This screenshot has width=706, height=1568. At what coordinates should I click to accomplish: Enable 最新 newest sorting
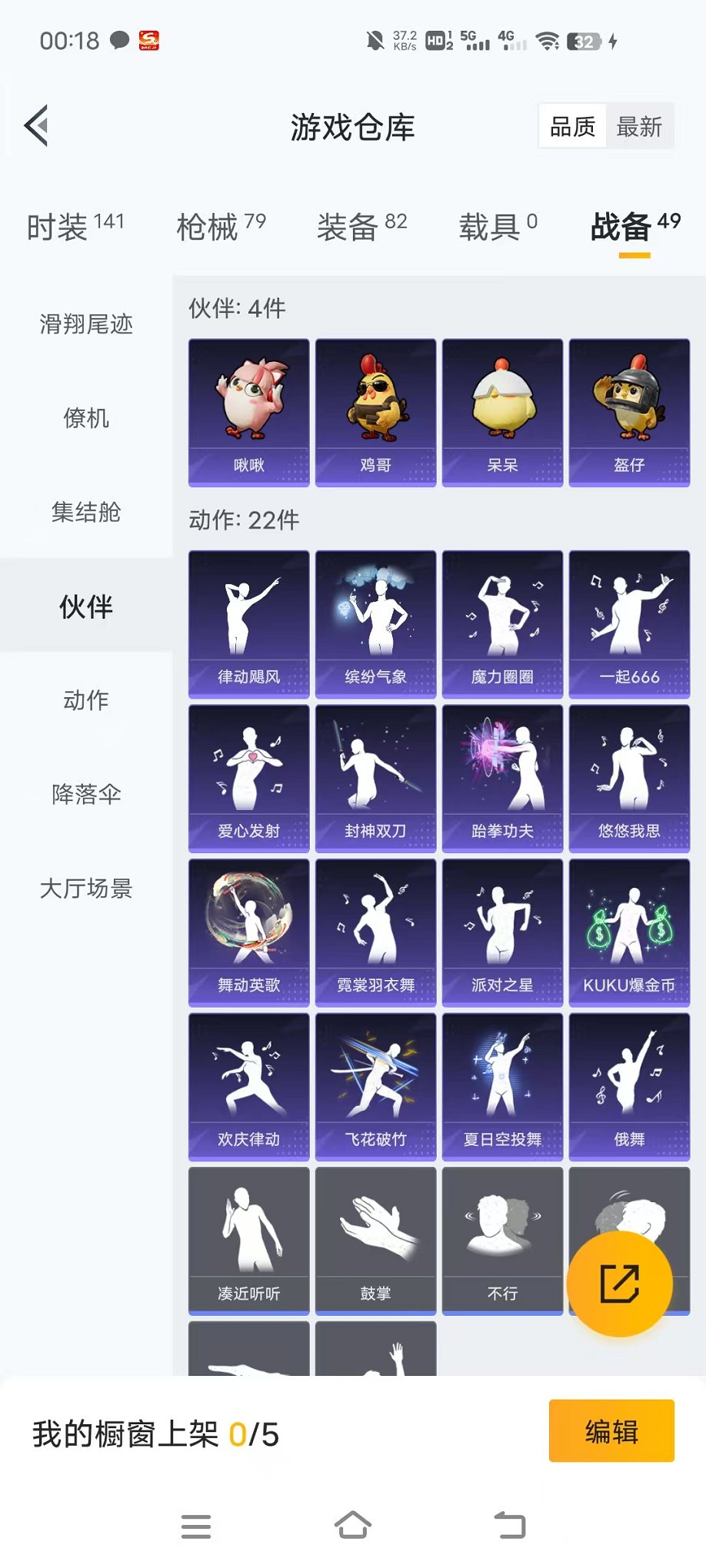(640, 125)
